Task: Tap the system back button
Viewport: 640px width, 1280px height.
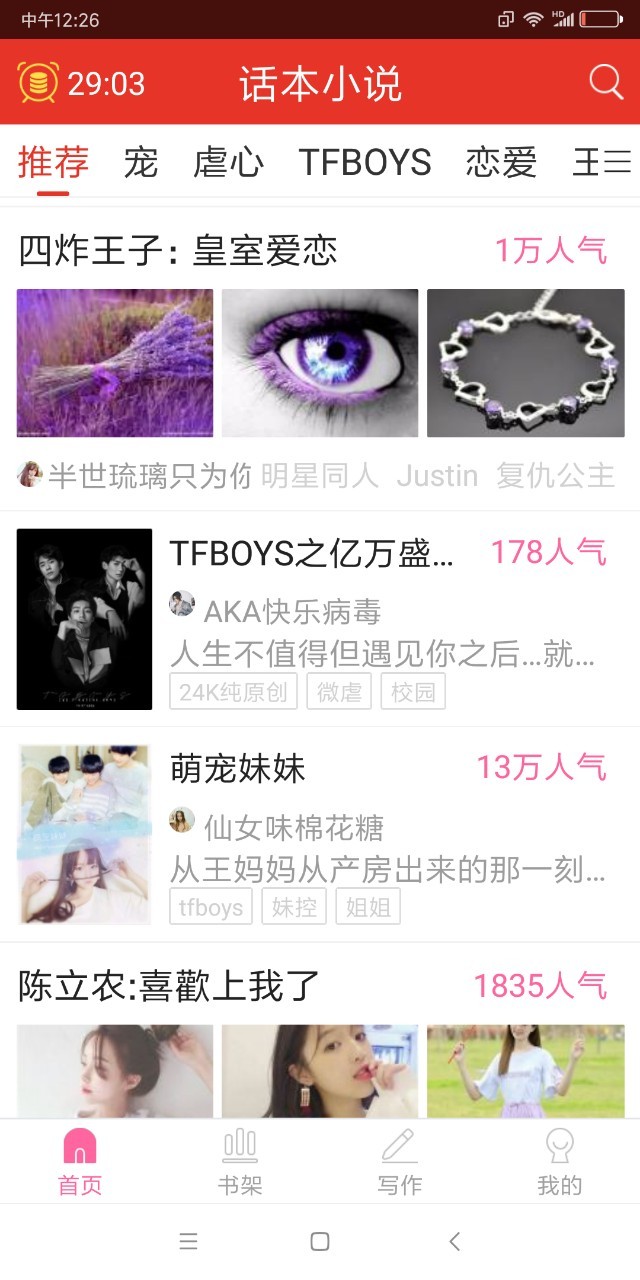Action: point(455,1242)
